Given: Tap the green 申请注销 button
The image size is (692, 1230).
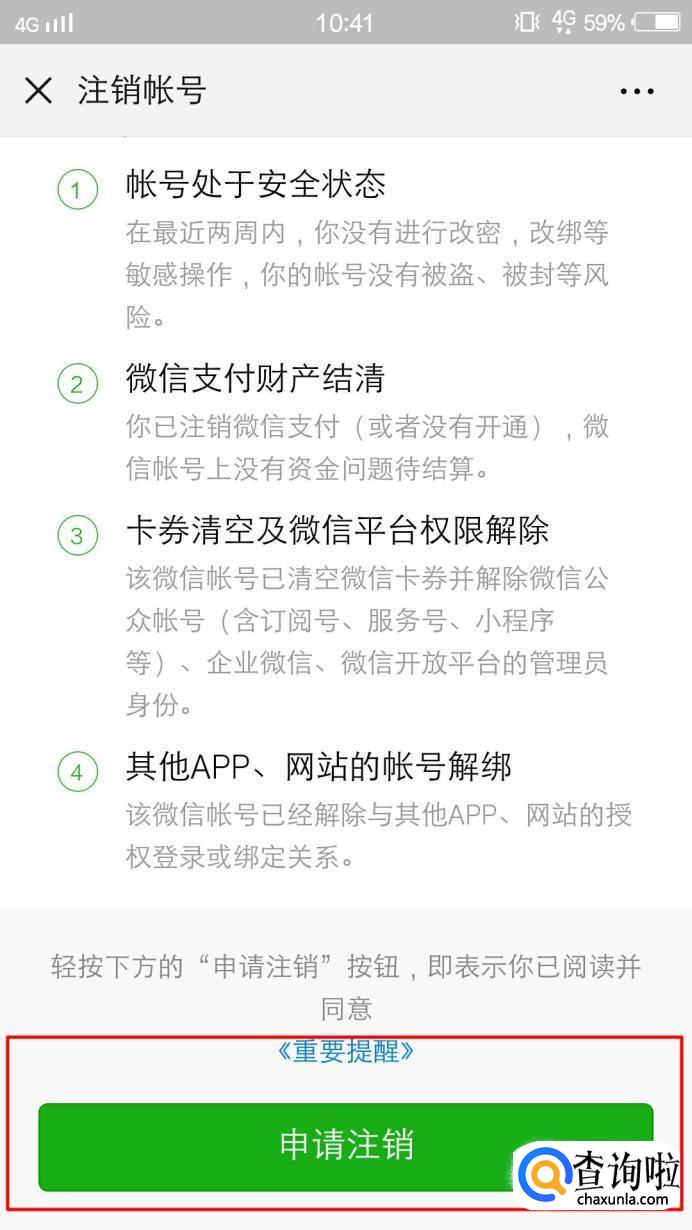Looking at the screenshot, I should tap(345, 1146).
